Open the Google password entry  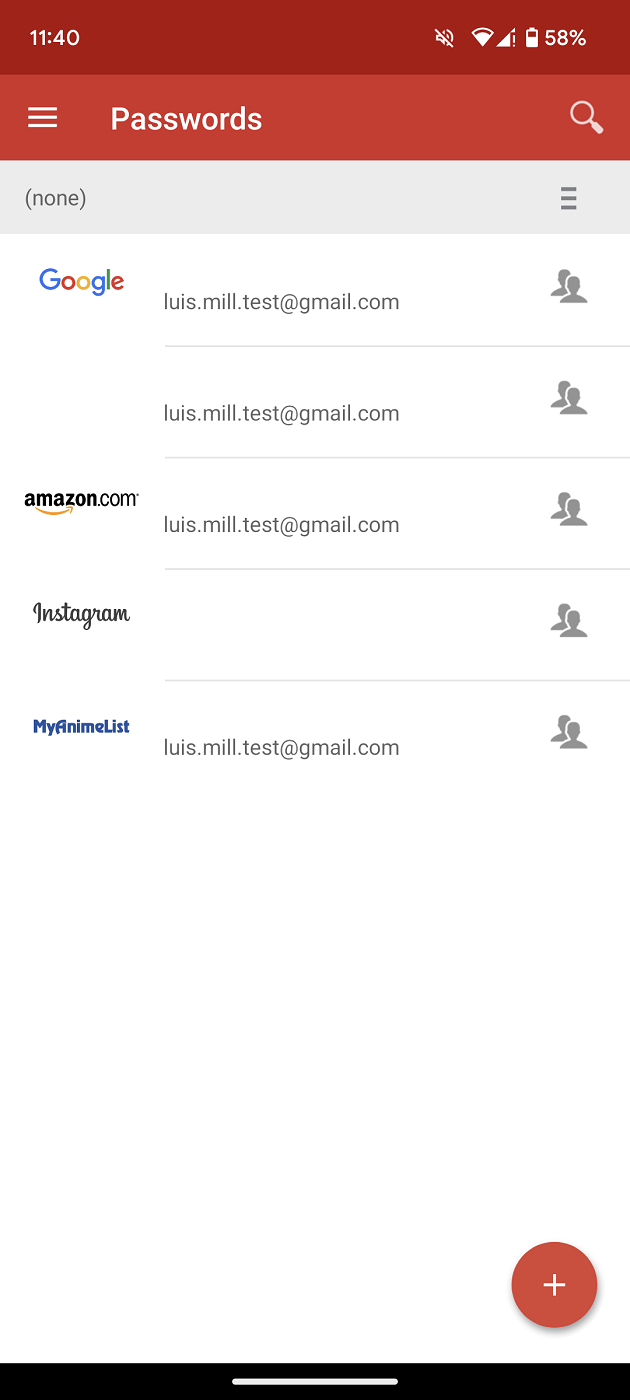(280, 290)
